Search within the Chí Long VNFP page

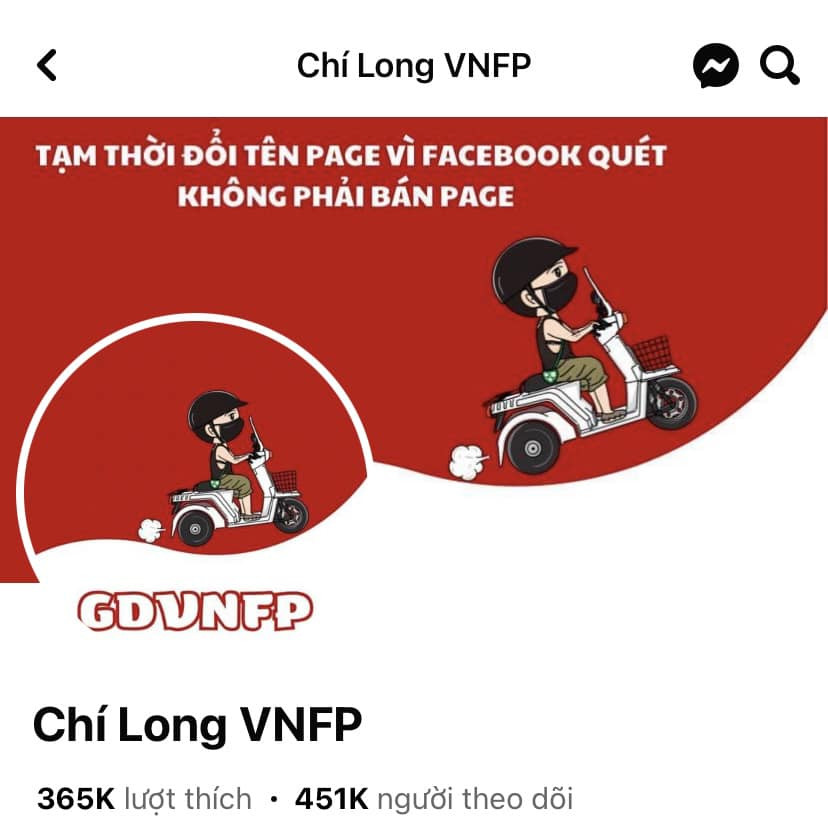point(779,67)
